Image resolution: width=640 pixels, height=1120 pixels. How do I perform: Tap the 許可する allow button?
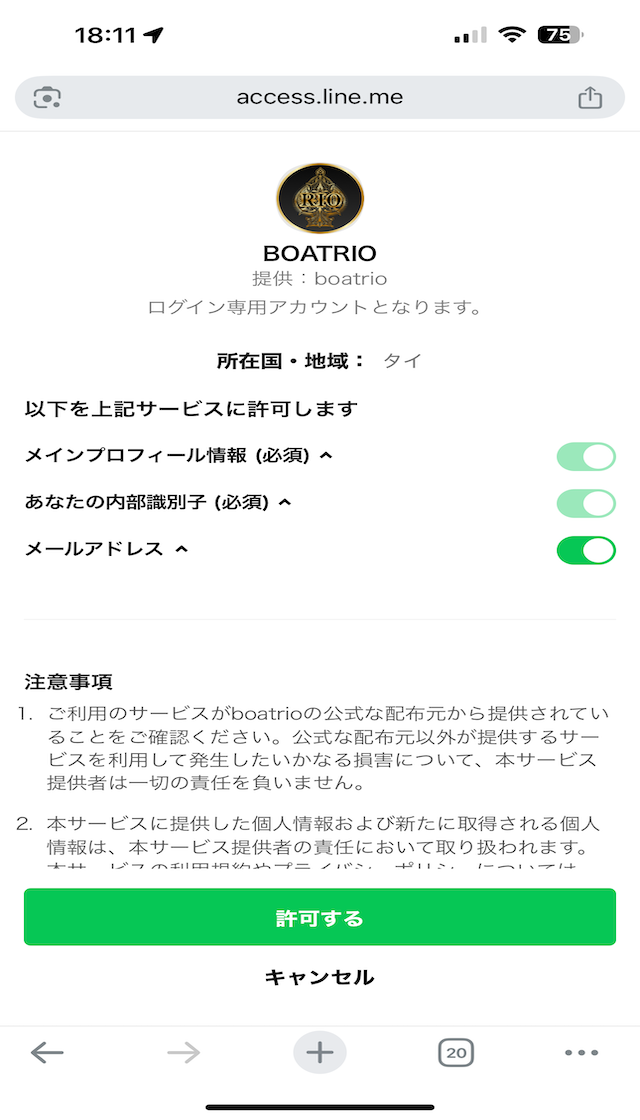(x=320, y=917)
